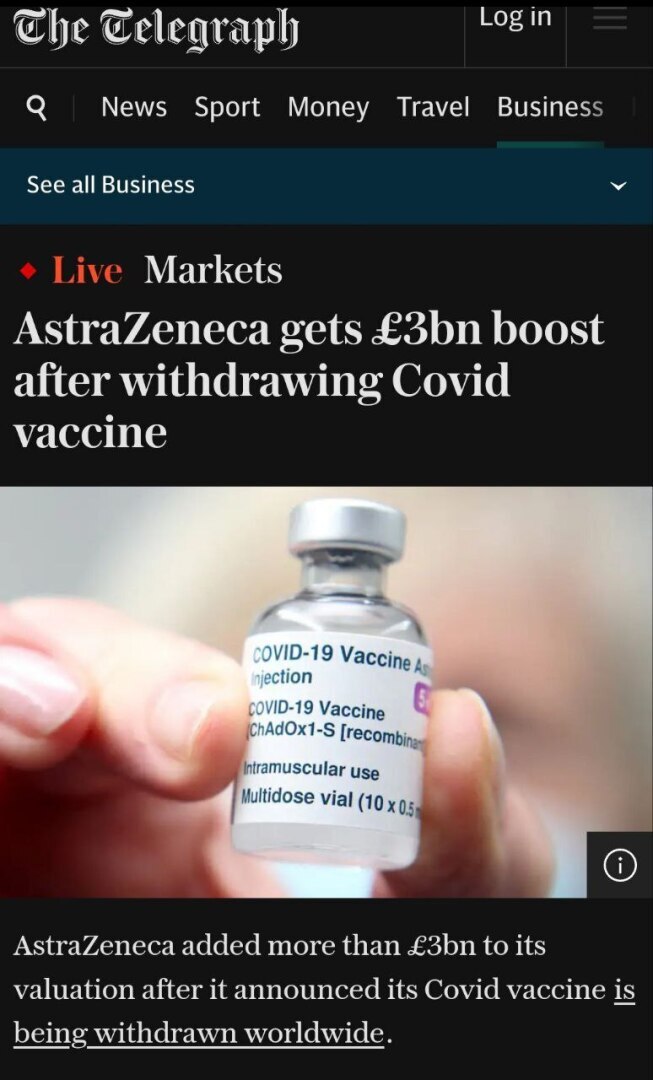Go to the News section
653x1080 pixels.
(133, 107)
